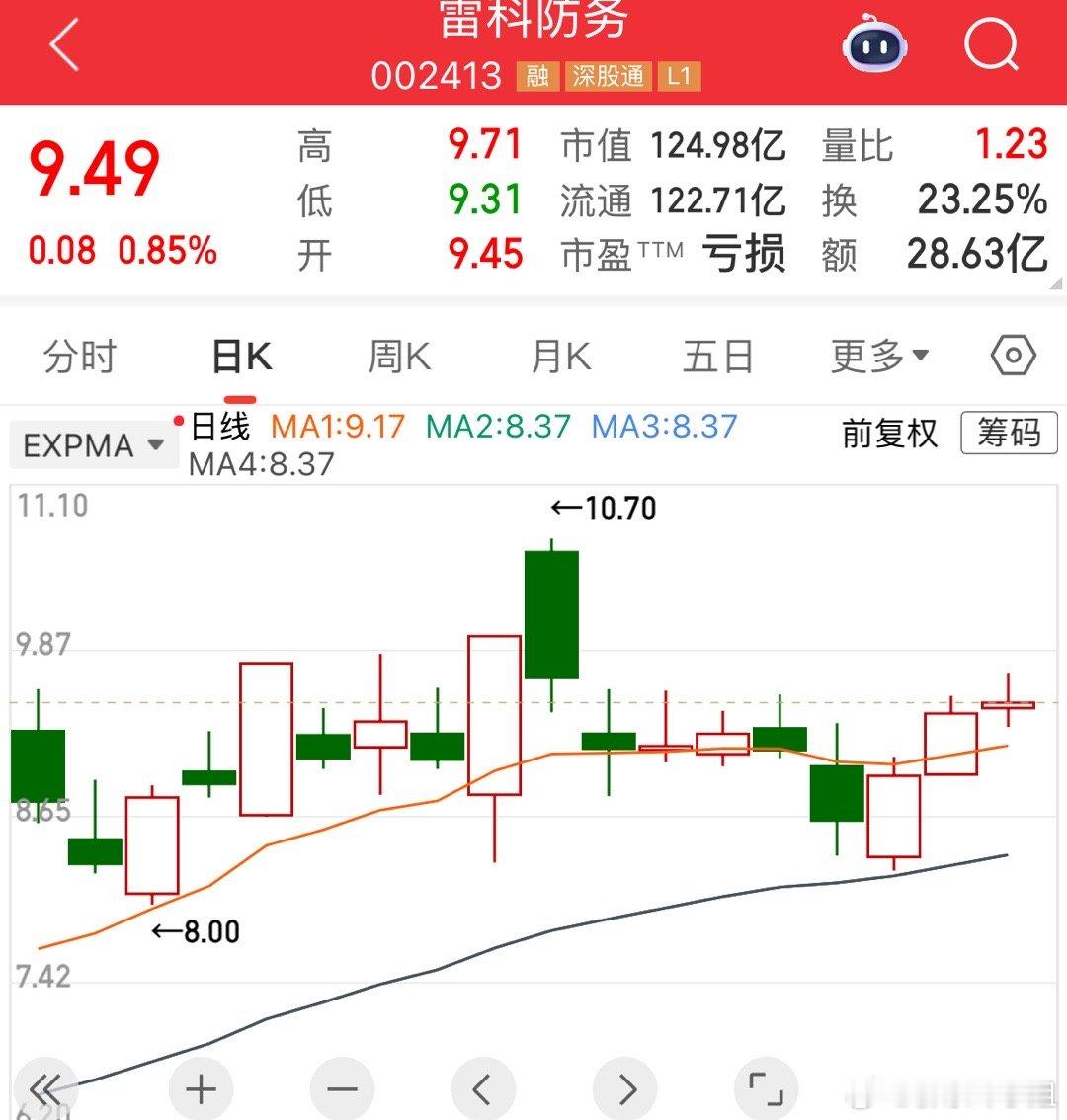This screenshot has width=1067, height=1120.
Task: Toggle 前复权 price adjustment mode
Action: [x=887, y=435]
